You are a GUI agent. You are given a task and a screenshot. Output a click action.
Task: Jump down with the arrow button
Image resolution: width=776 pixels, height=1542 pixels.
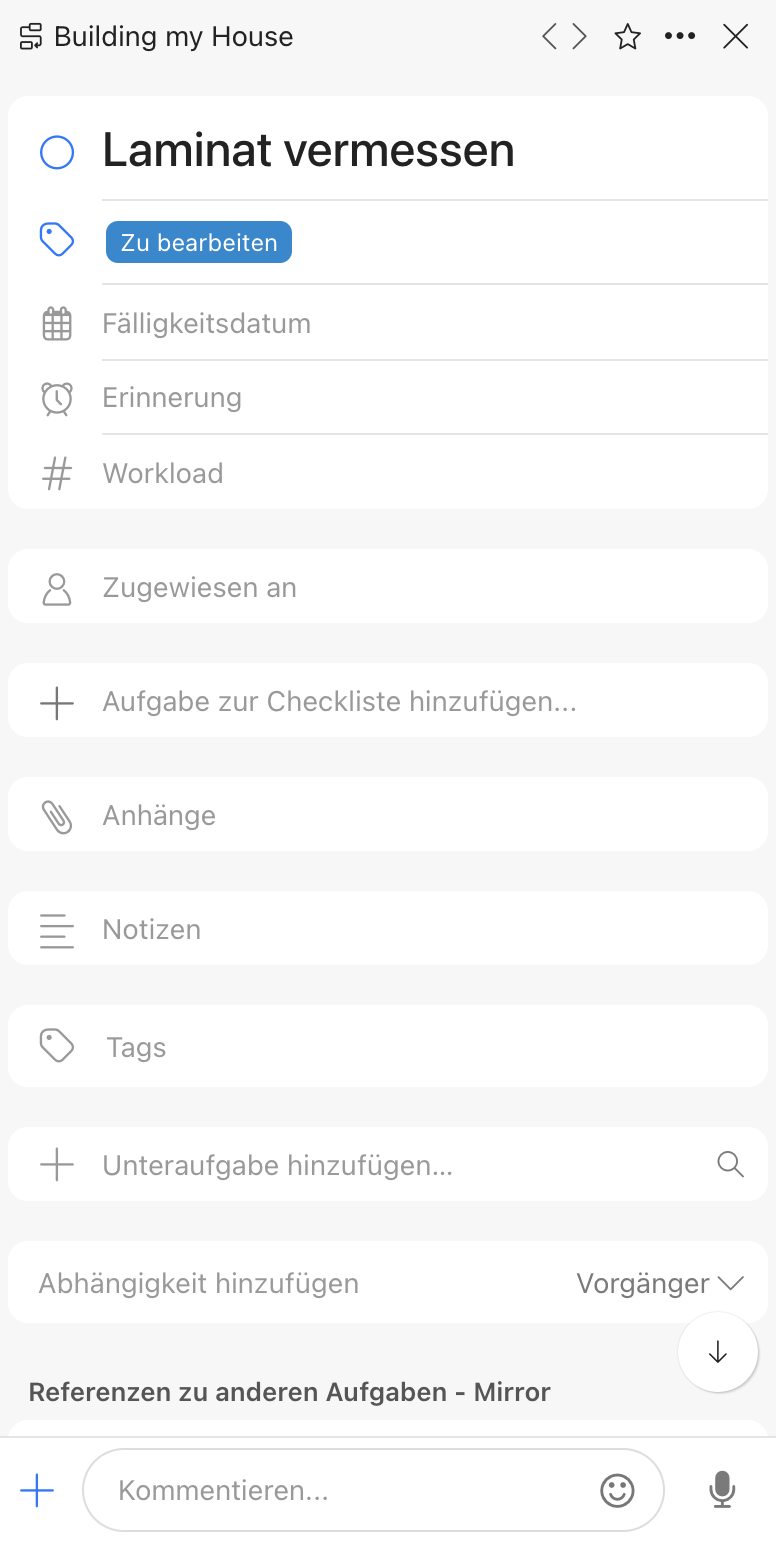click(x=717, y=1352)
